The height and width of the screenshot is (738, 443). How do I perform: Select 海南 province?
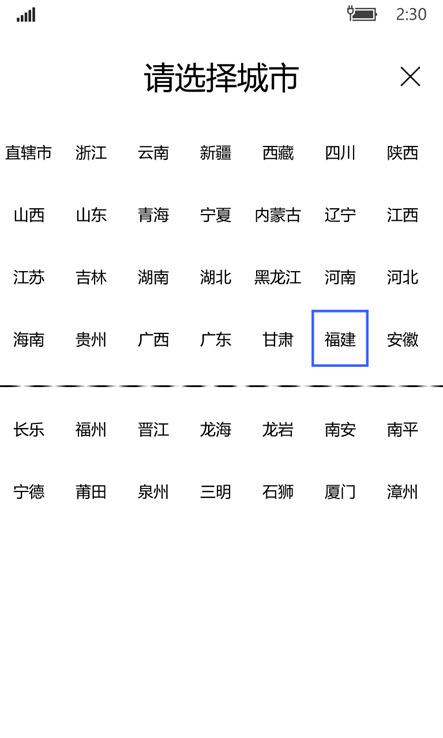(x=28, y=339)
